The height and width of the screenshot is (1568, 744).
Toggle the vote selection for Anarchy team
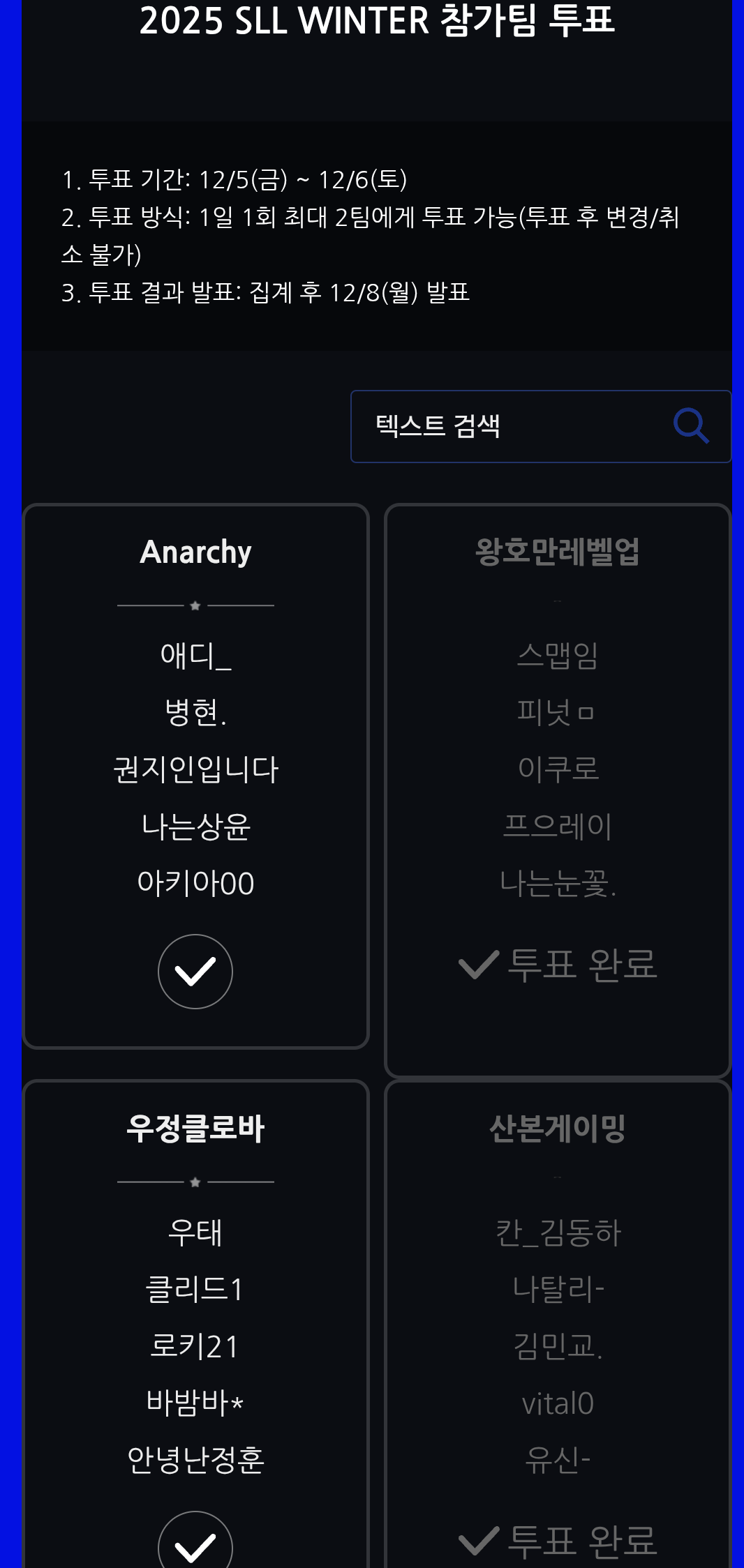(x=195, y=971)
